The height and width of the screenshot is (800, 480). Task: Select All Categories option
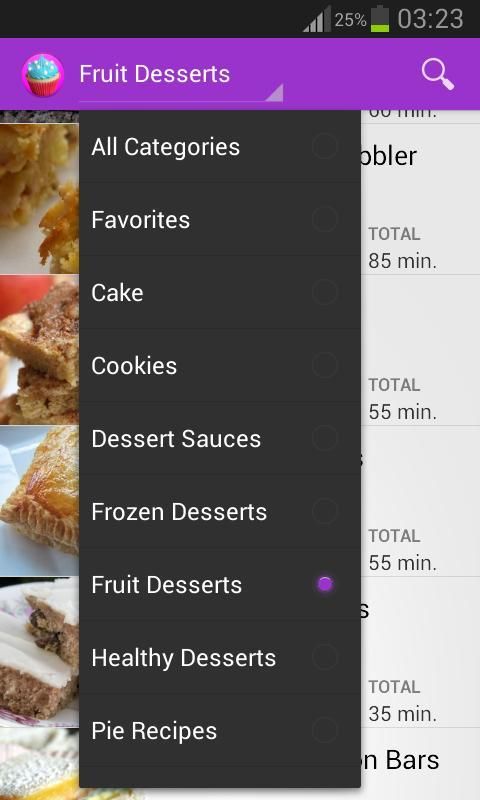(220, 147)
